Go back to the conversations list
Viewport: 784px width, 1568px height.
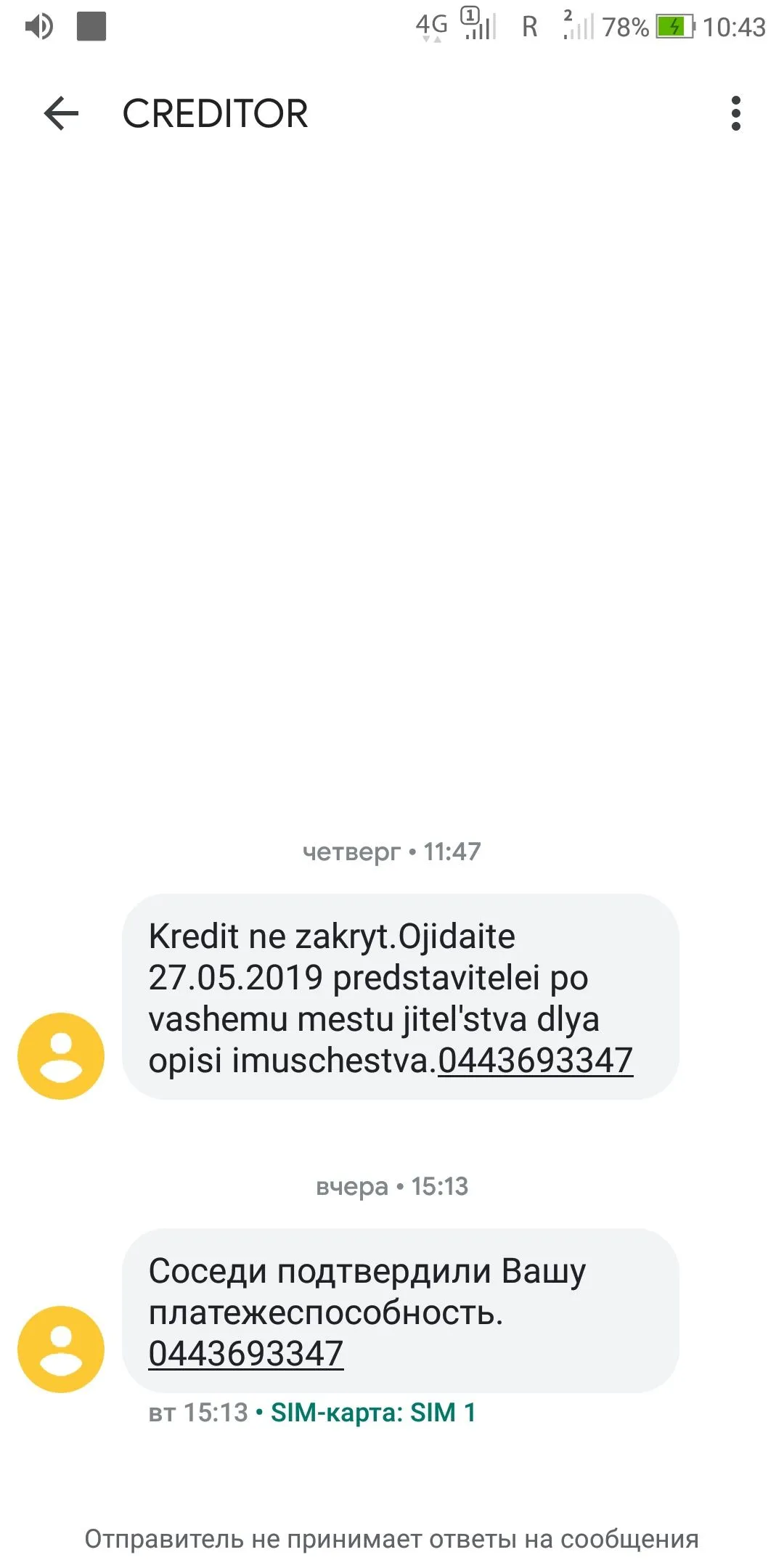(61, 113)
